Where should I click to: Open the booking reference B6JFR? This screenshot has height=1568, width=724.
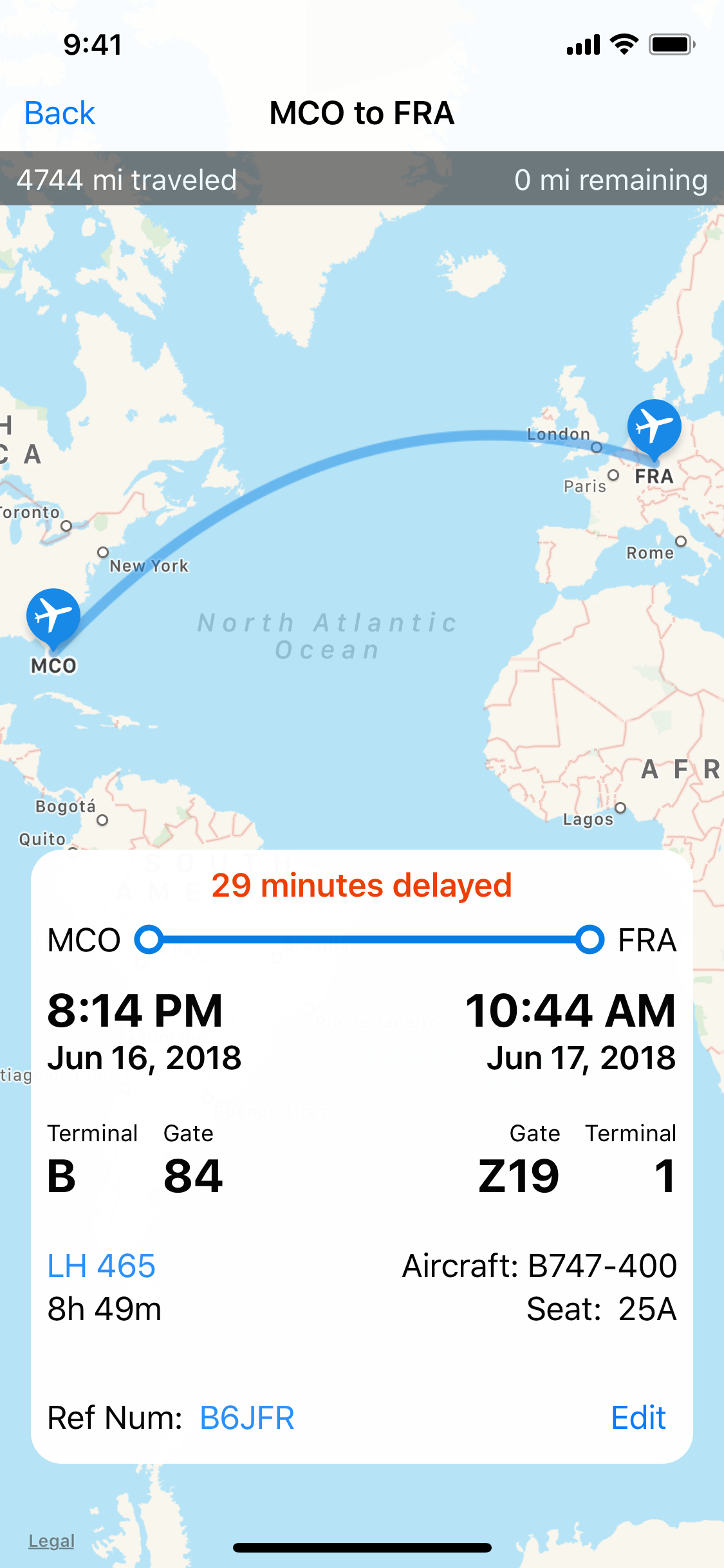[246, 1417]
